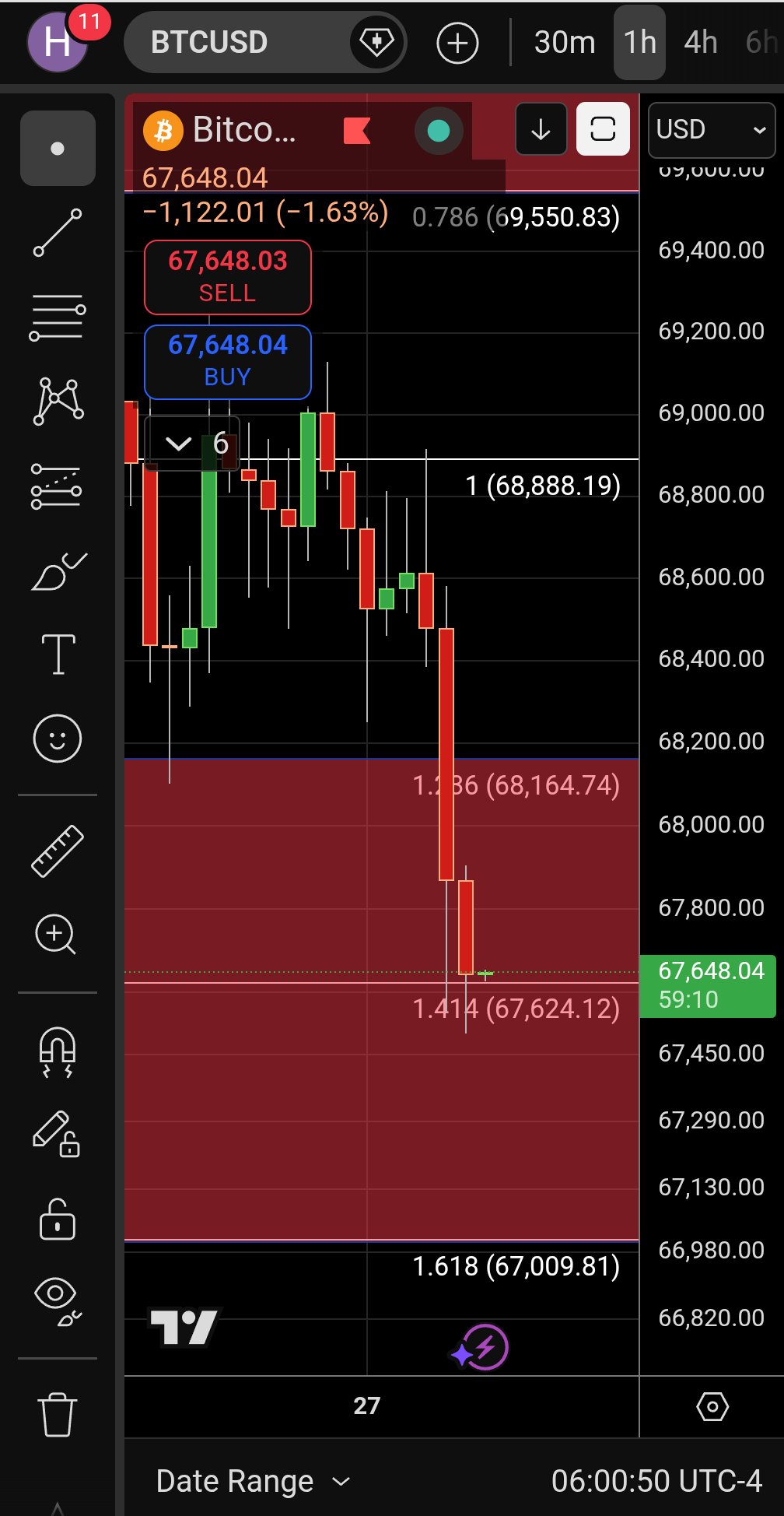Viewport: 784px width, 1516px height.
Task: Open the BTCUSD symbol search
Action: pos(210,42)
